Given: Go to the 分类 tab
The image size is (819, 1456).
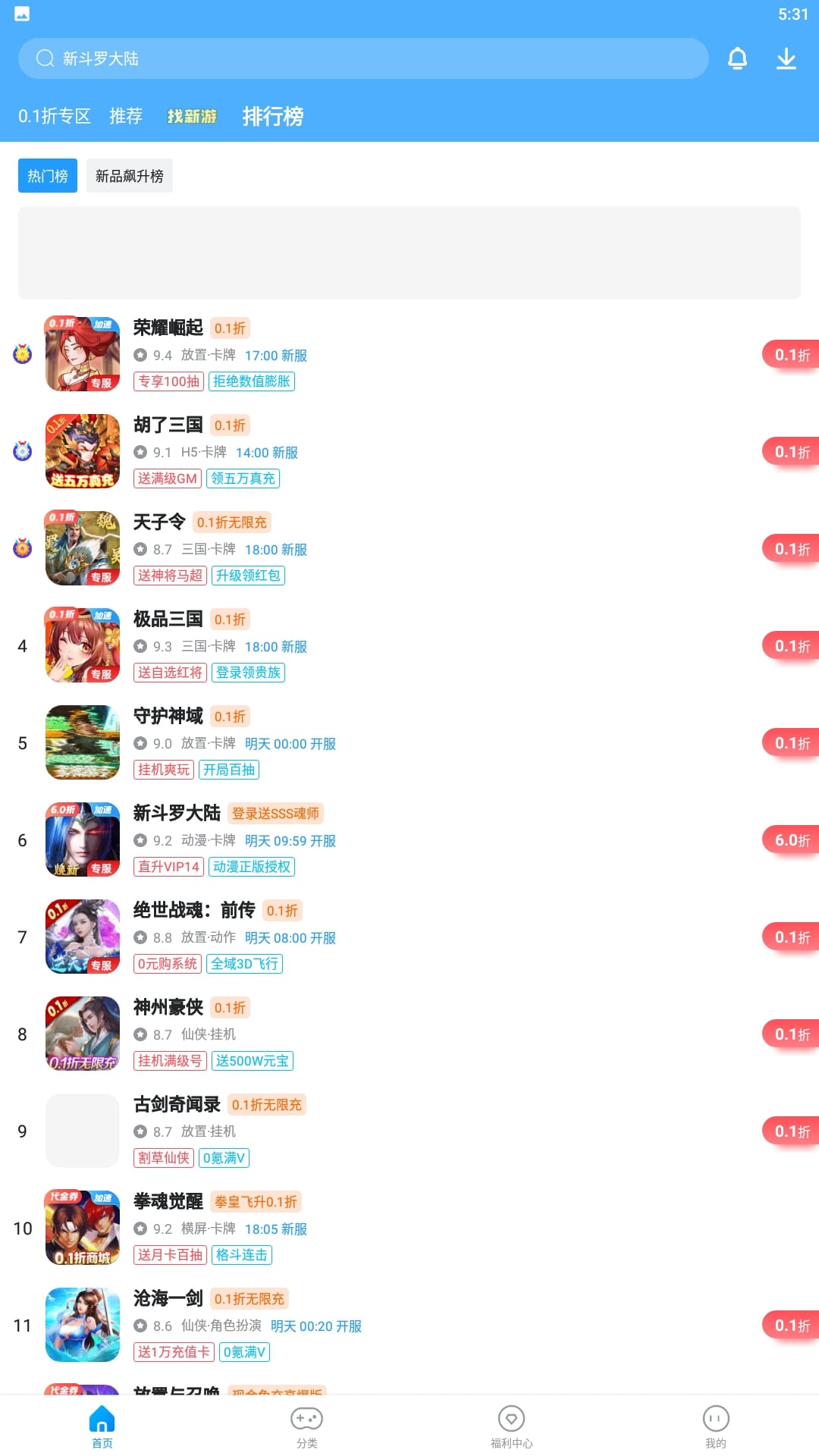Looking at the screenshot, I should [307, 1427].
